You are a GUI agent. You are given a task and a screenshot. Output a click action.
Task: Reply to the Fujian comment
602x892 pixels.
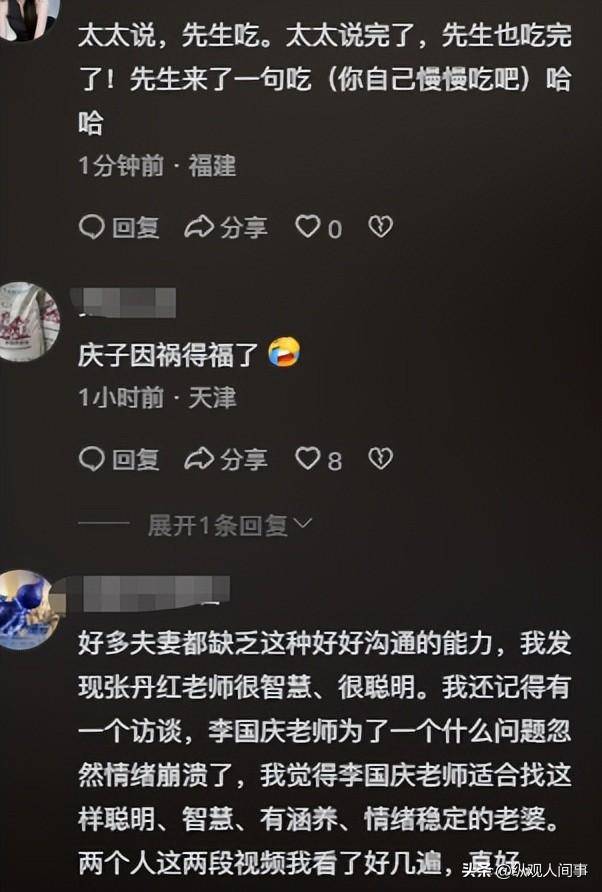pyautogui.click(x=120, y=228)
